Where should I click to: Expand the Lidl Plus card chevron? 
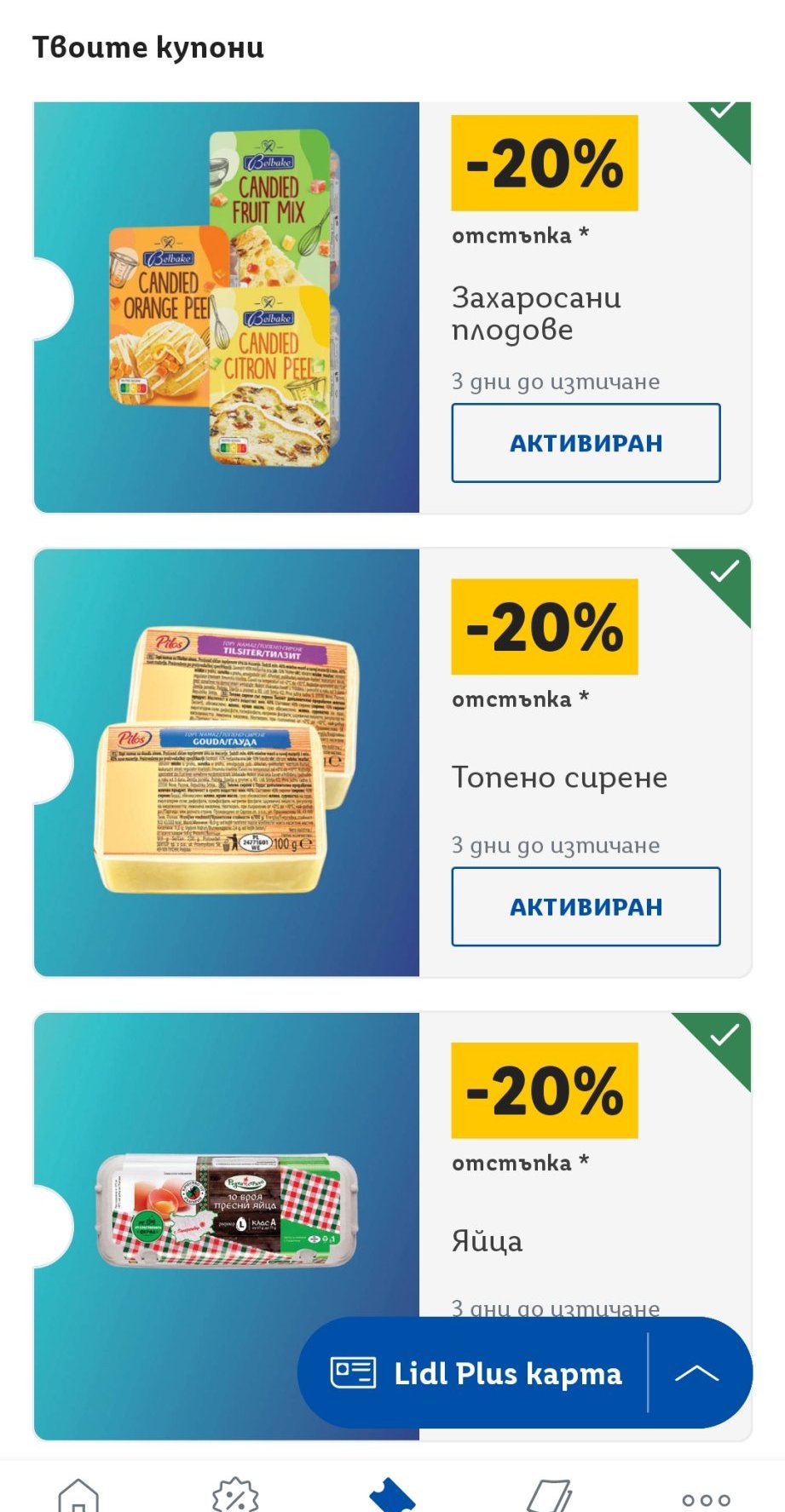pos(697,1373)
